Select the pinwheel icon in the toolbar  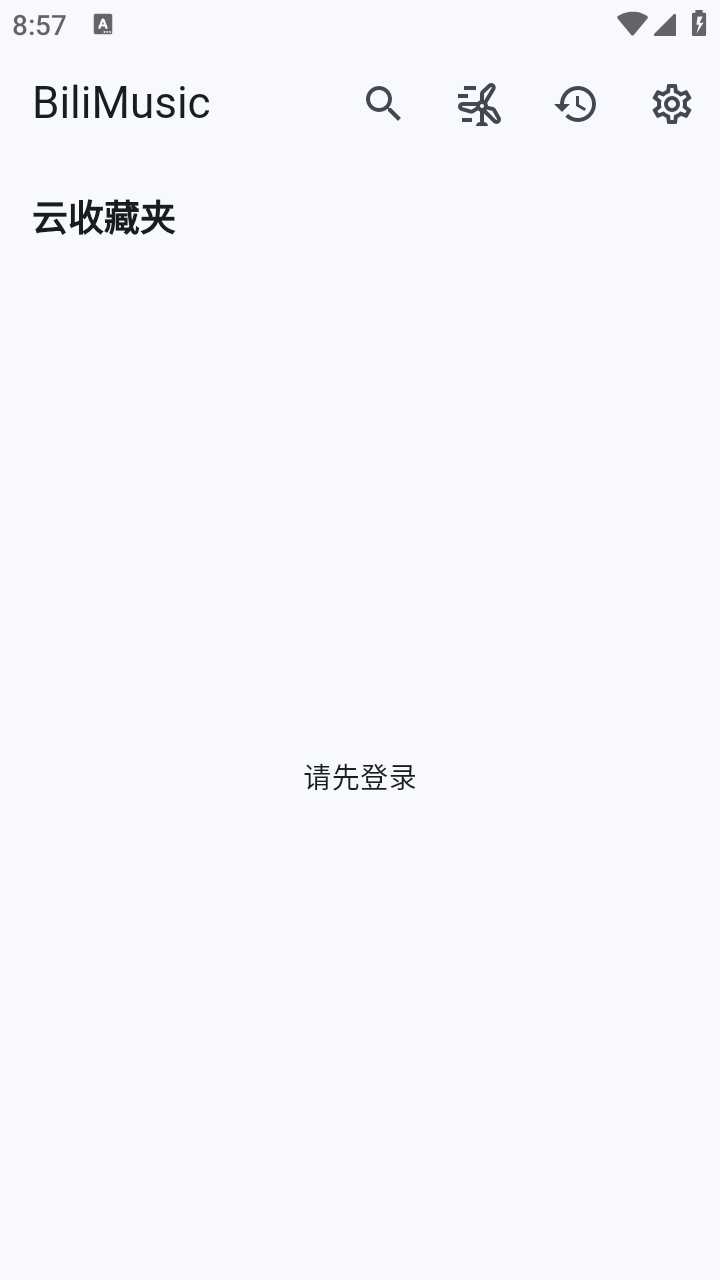(479, 104)
